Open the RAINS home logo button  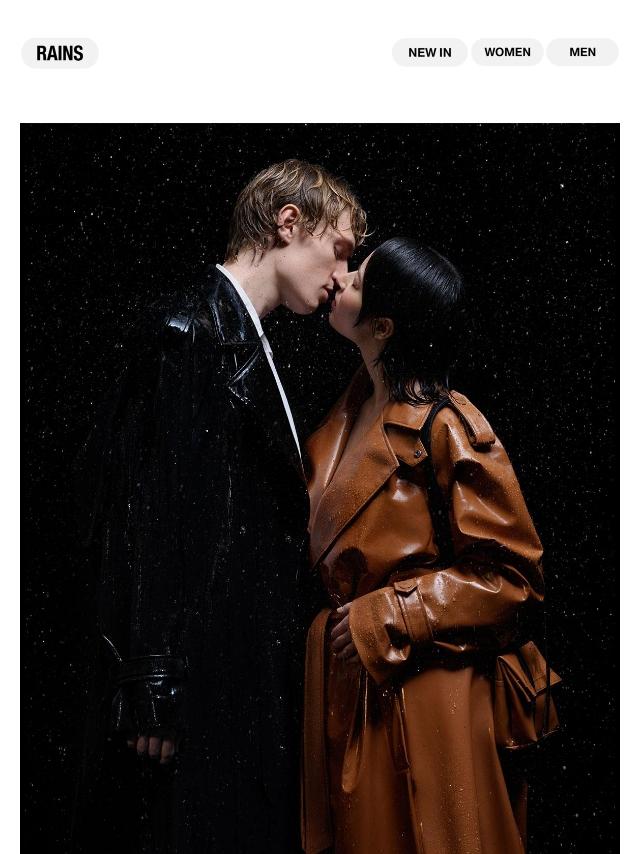coord(60,53)
